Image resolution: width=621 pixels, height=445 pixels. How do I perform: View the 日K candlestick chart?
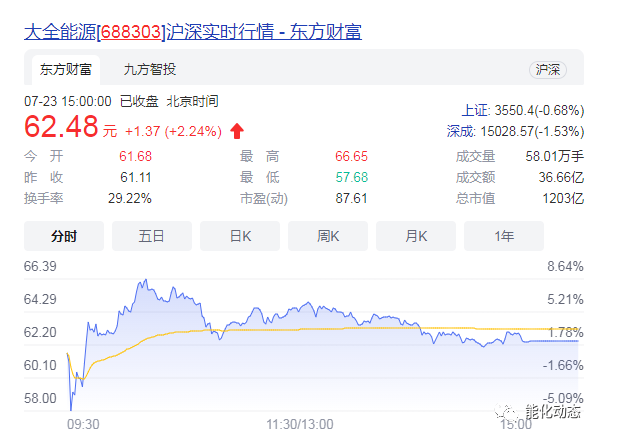[240, 236]
